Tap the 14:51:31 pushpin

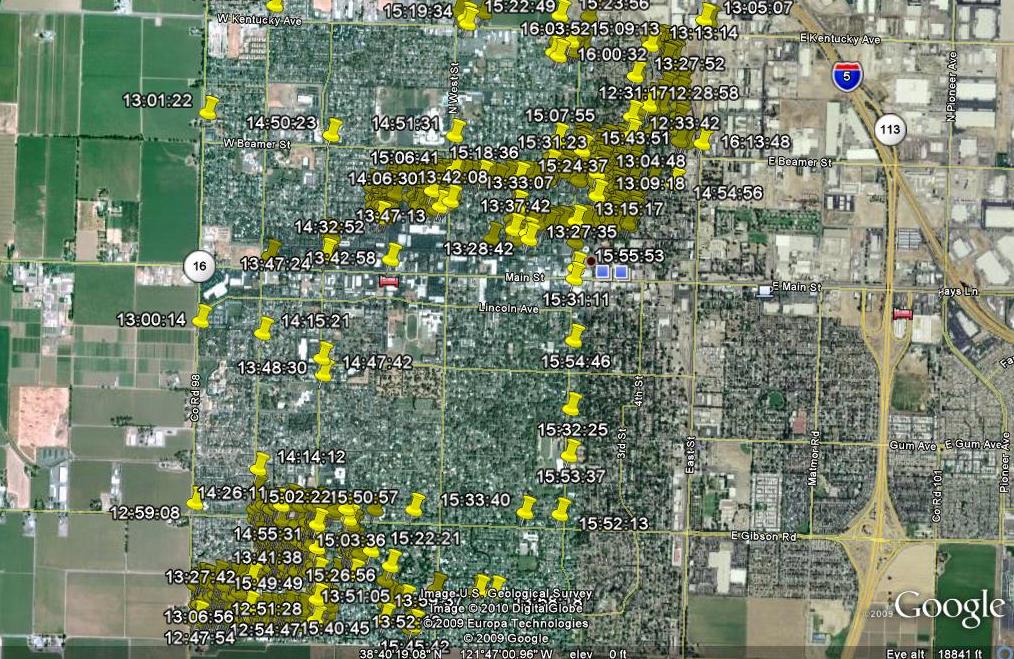coord(456,130)
